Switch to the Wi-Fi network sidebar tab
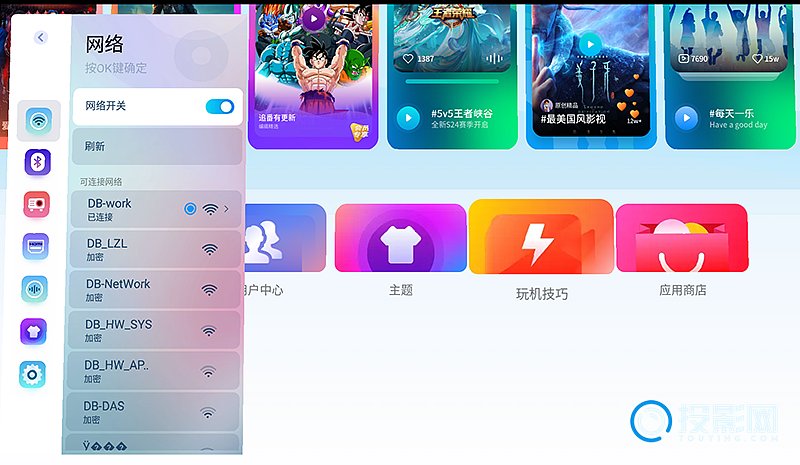Viewport: 800px width, 465px height. click(x=38, y=121)
